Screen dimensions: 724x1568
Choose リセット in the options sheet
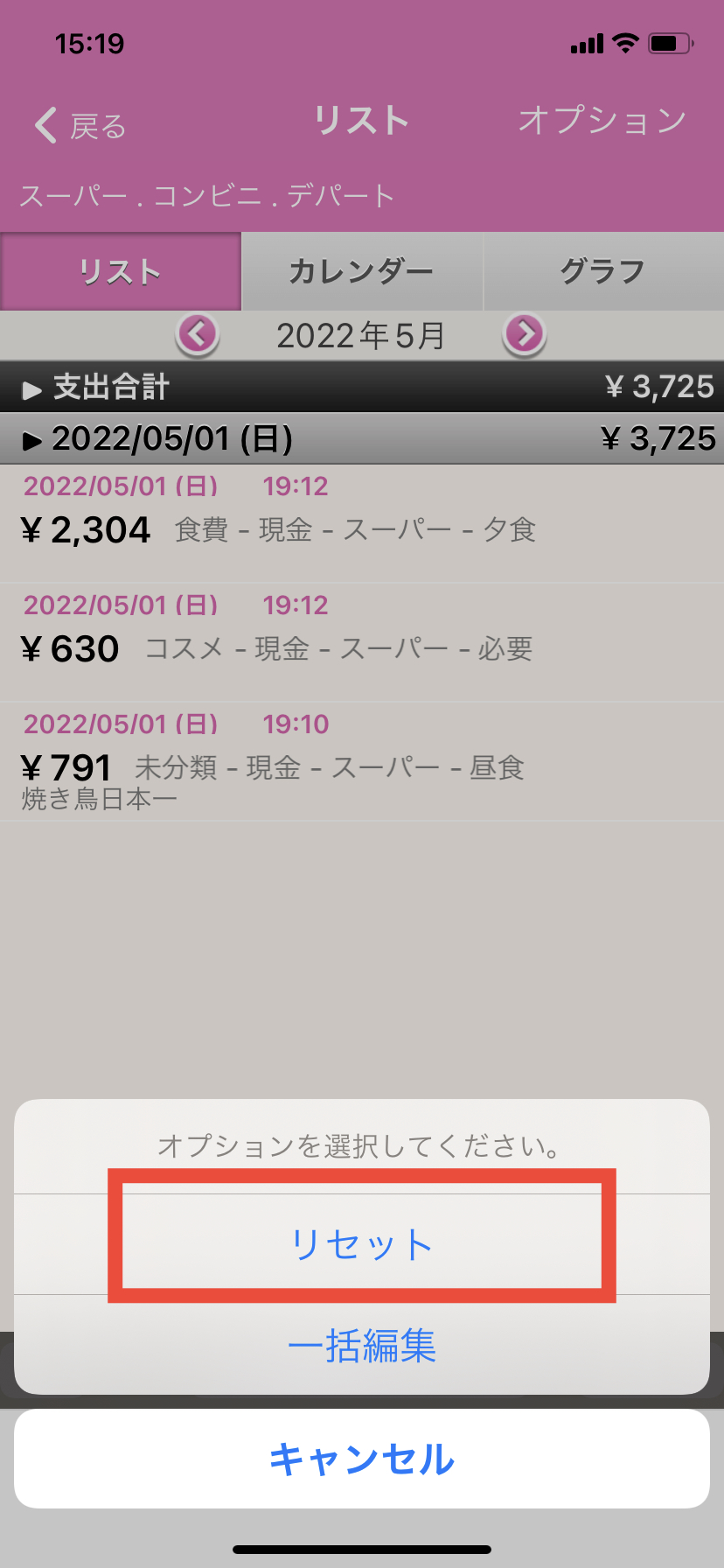coord(362,1243)
